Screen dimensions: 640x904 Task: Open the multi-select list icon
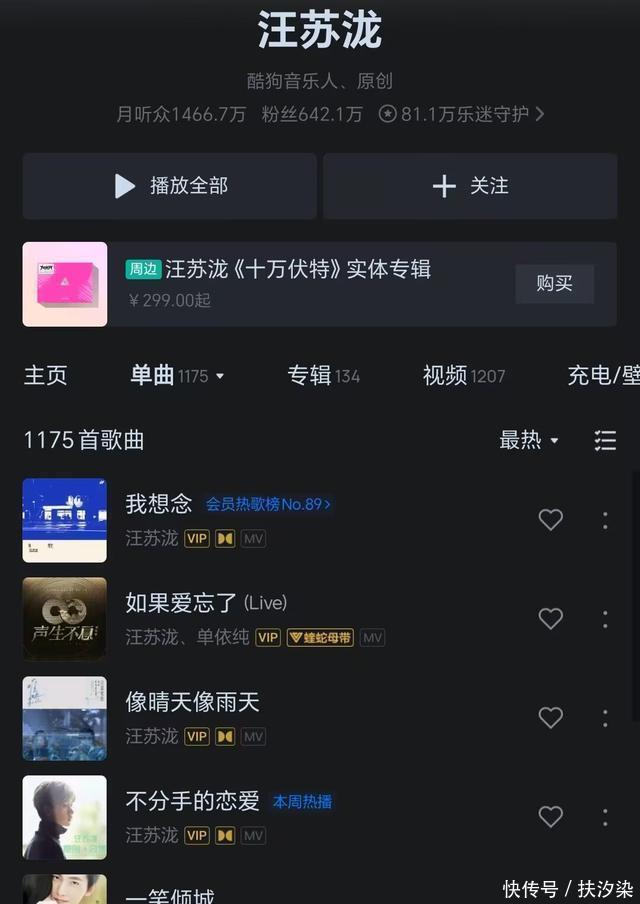[605, 440]
